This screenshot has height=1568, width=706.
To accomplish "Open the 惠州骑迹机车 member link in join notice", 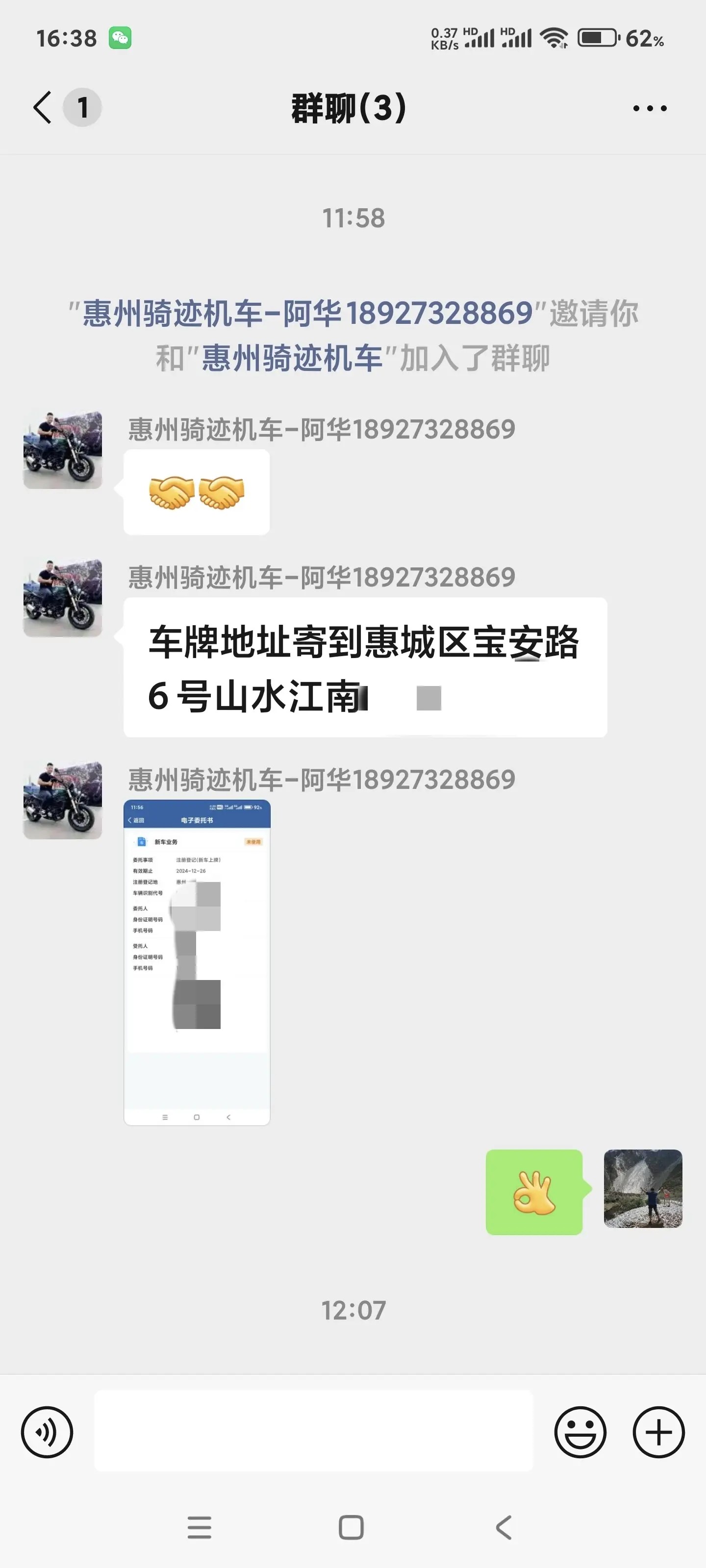I will (x=292, y=358).
